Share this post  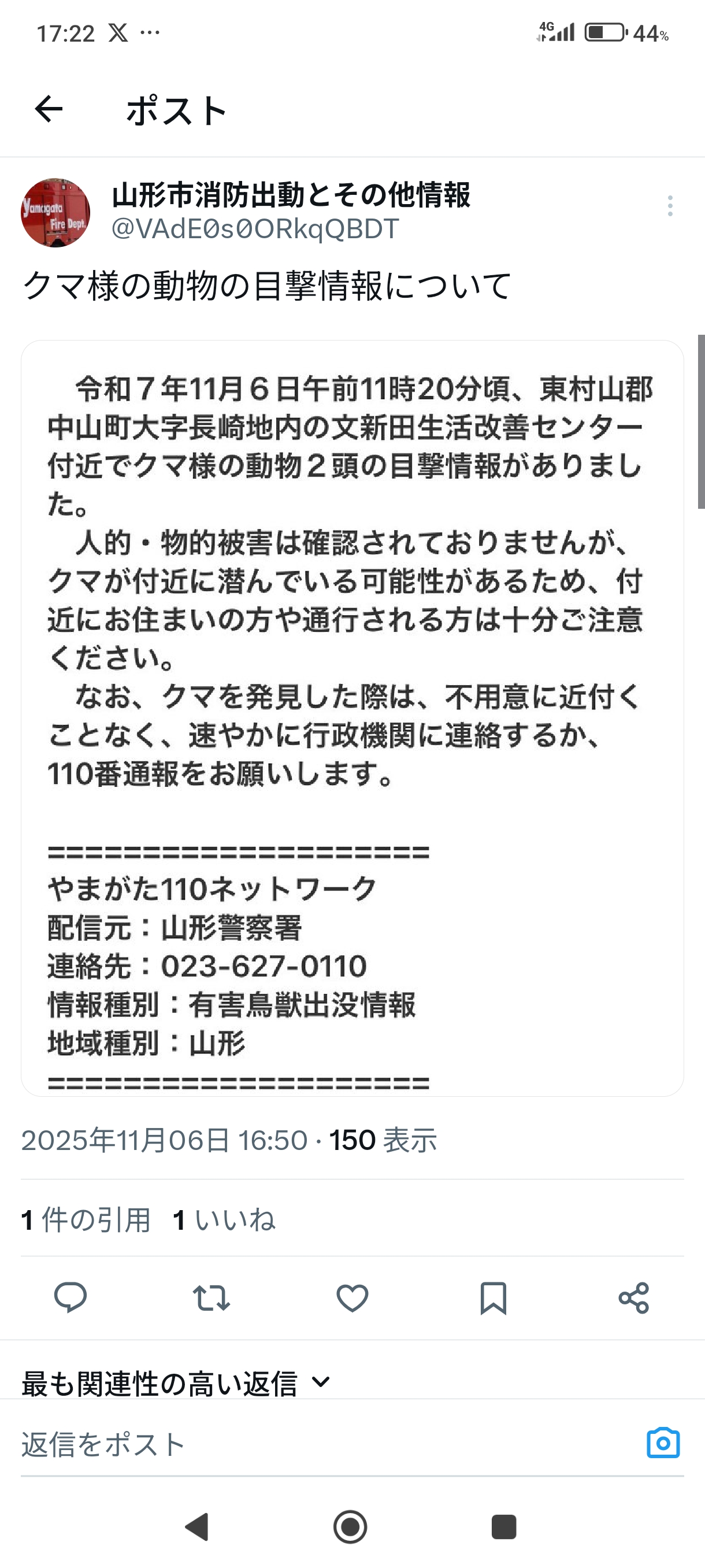[x=634, y=1299]
